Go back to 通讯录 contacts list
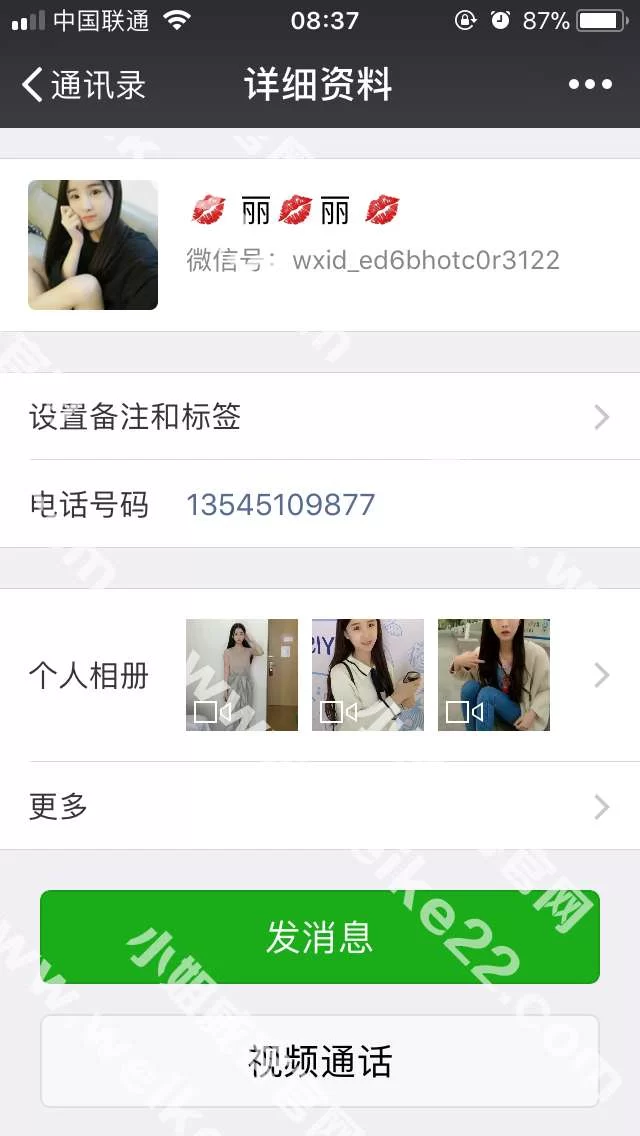Image resolution: width=640 pixels, height=1136 pixels. click(84, 85)
